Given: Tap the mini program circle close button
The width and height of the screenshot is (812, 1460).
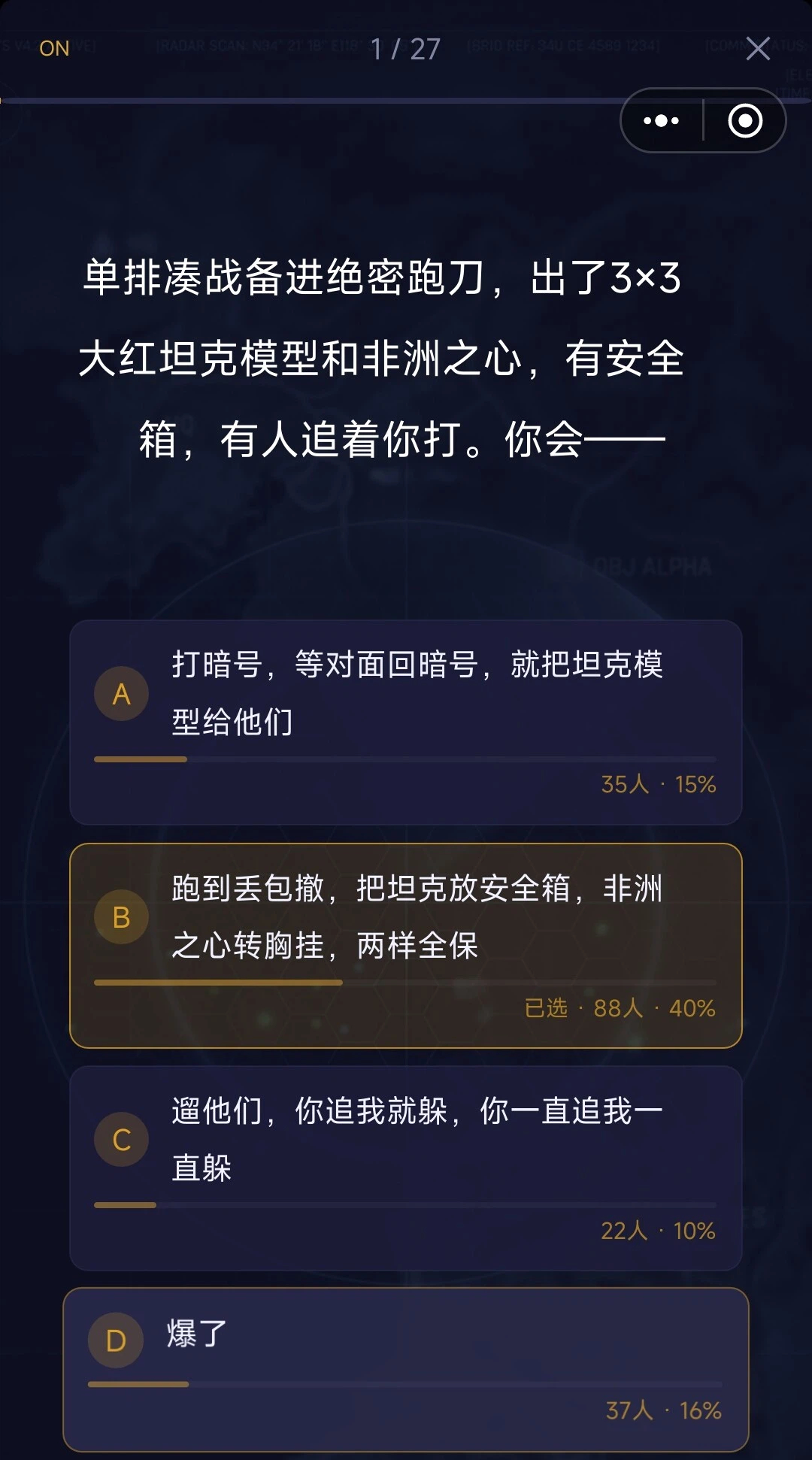Looking at the screenshot, I should click(745, 121).
